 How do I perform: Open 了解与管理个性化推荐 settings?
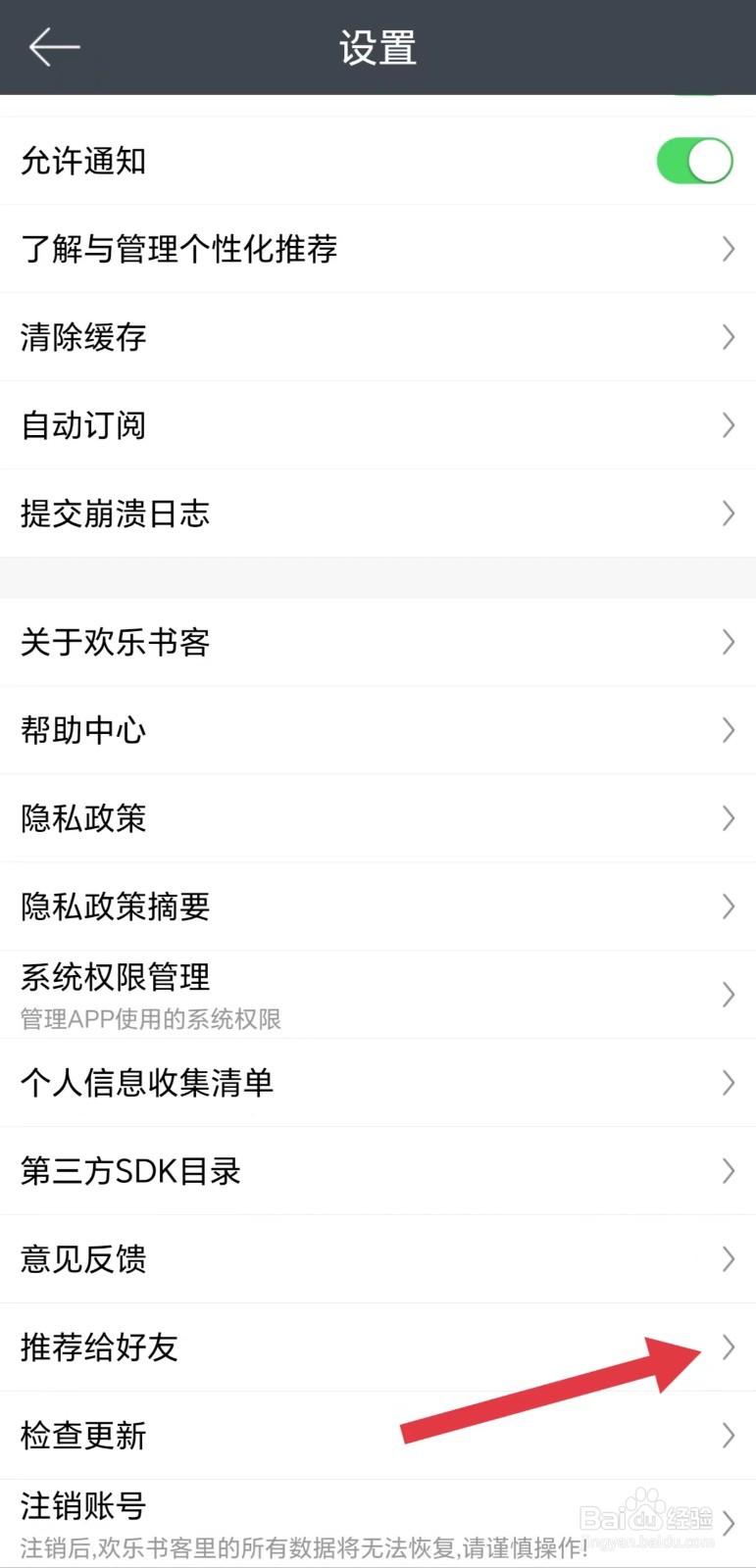coord(378,249)
